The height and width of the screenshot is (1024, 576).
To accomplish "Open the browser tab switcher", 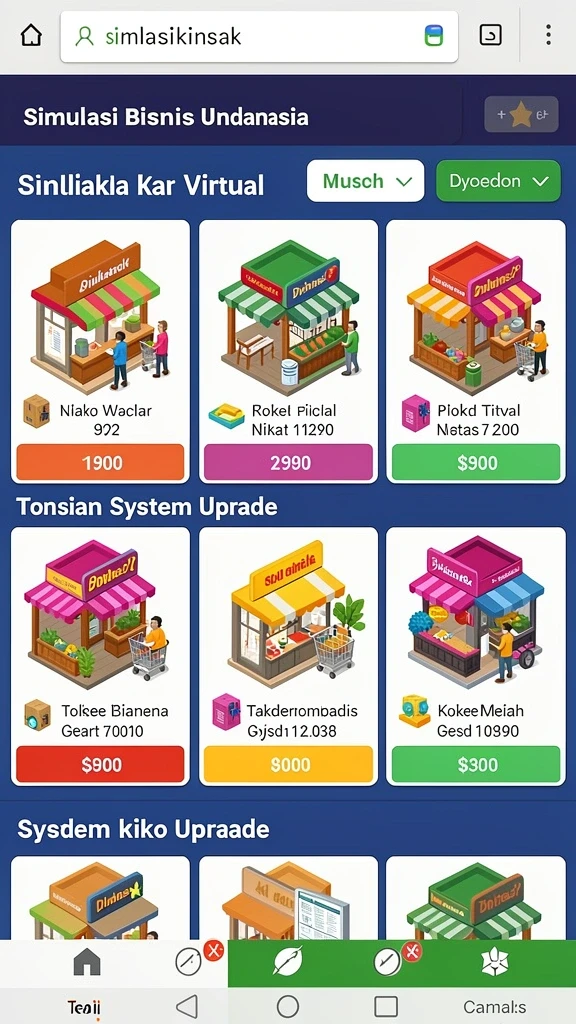I will click(x=490, y=35).
